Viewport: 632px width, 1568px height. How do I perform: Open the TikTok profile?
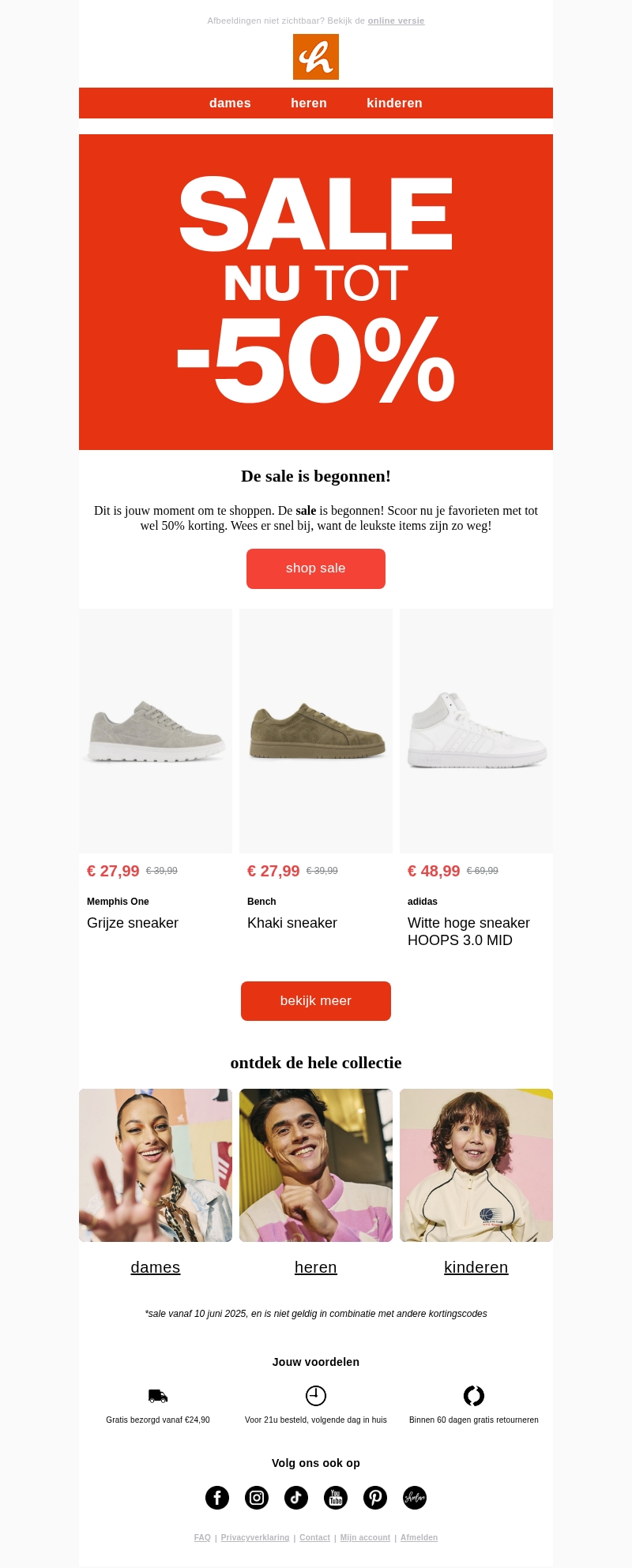point(296,1498)
